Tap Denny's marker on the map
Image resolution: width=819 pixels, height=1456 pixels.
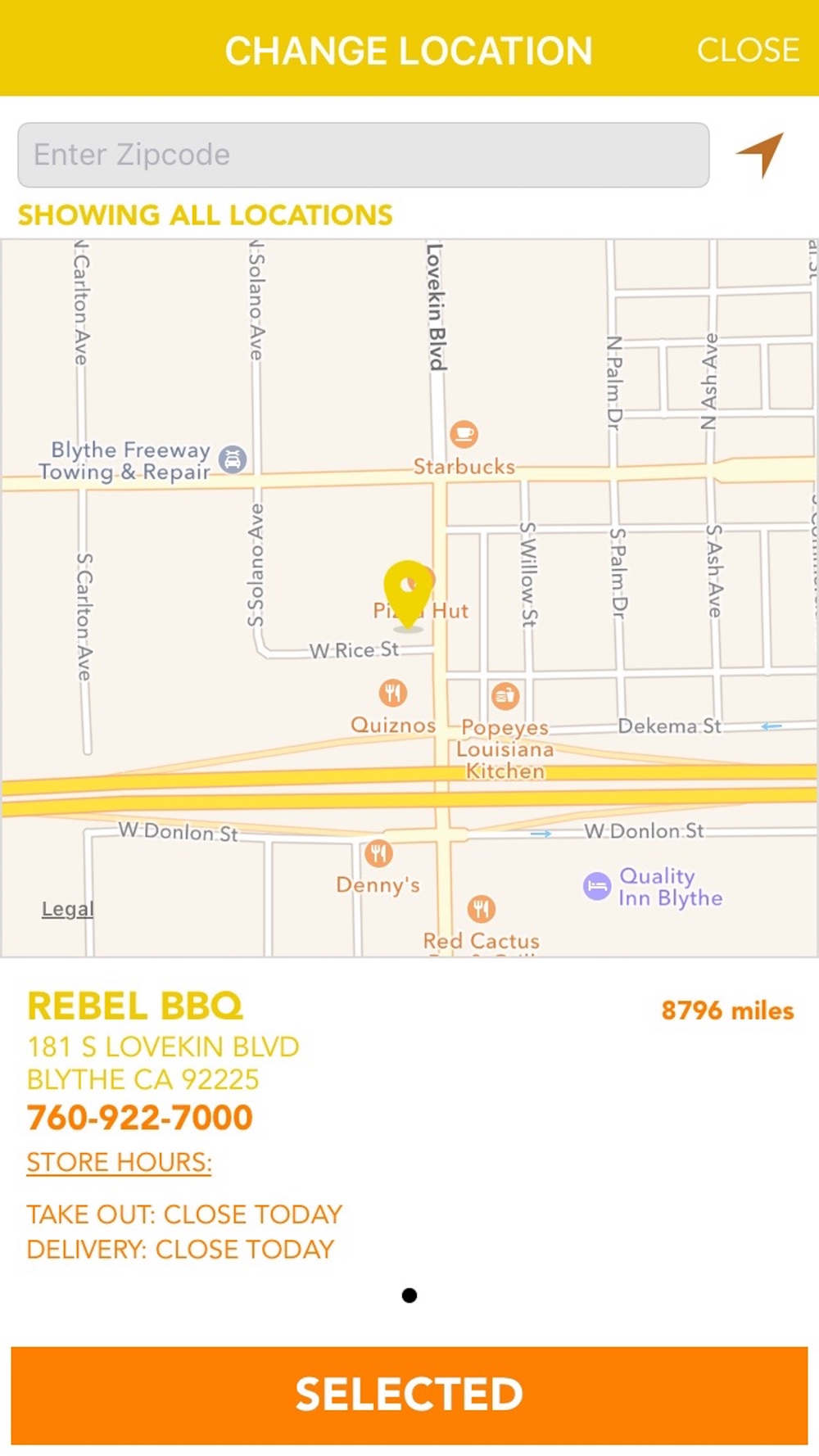pyautogui.click(x=378, y=854)
